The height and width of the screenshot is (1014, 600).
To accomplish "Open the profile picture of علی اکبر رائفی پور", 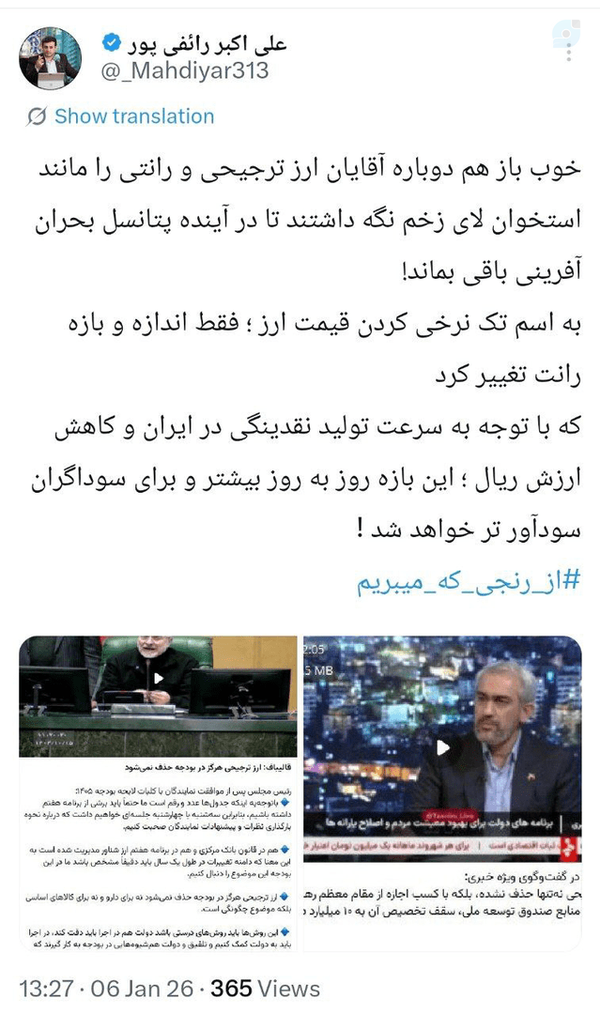I will [x=51, y=58].
